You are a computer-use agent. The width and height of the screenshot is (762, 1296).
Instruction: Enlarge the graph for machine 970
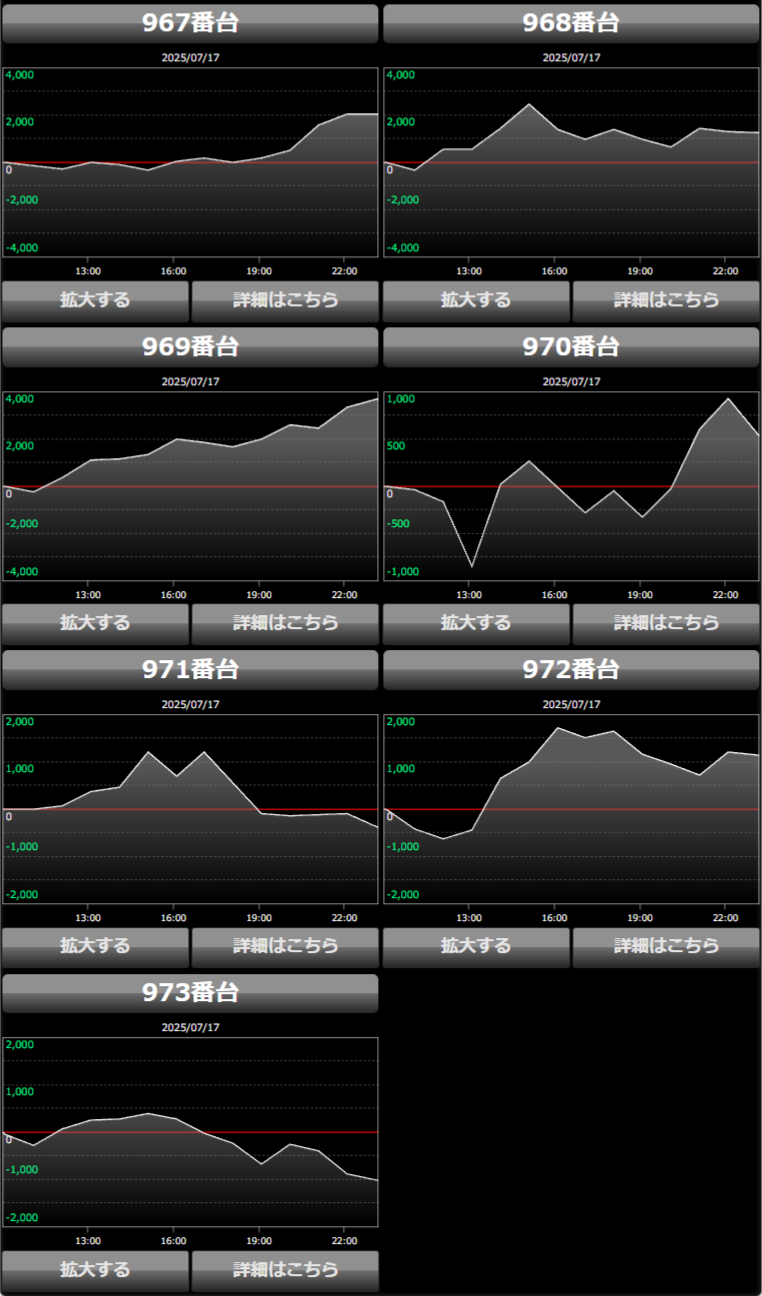(x=476, y=623)
